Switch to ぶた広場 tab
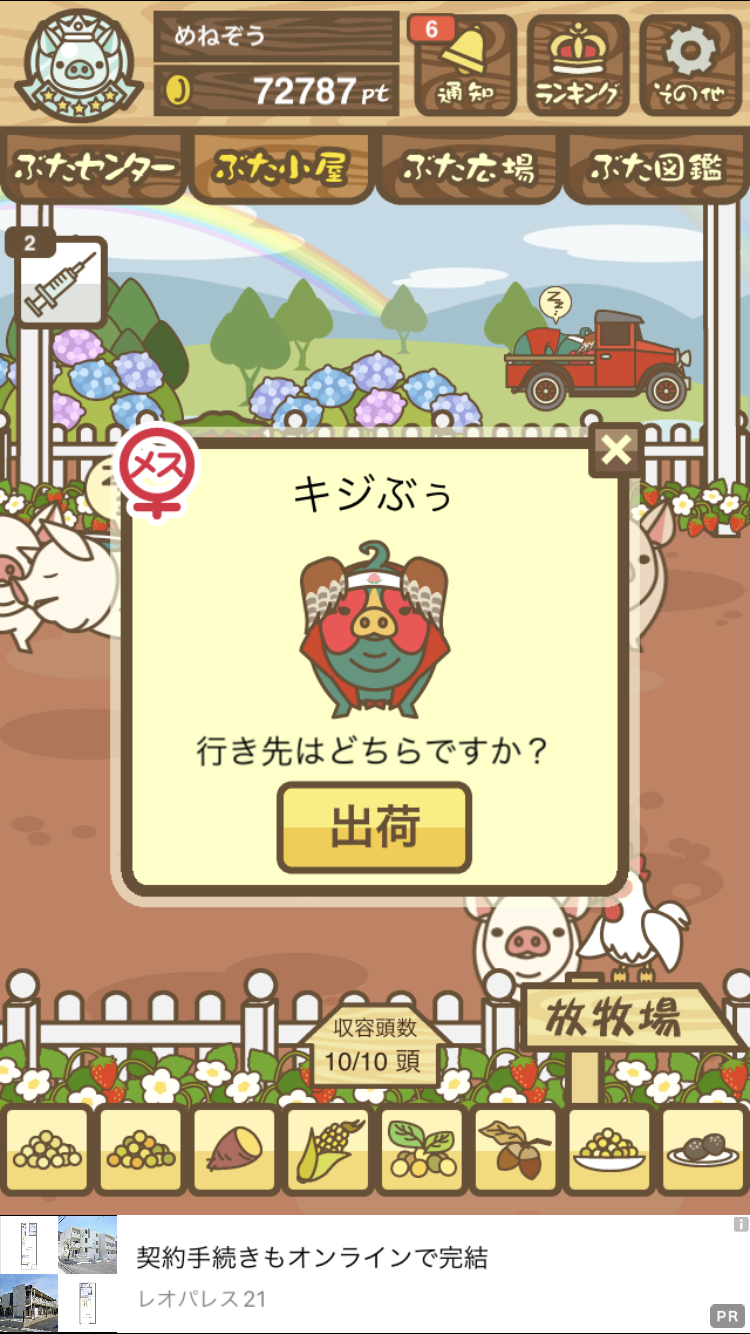The width and height of the screenshot is (750, 1334). 469,167
